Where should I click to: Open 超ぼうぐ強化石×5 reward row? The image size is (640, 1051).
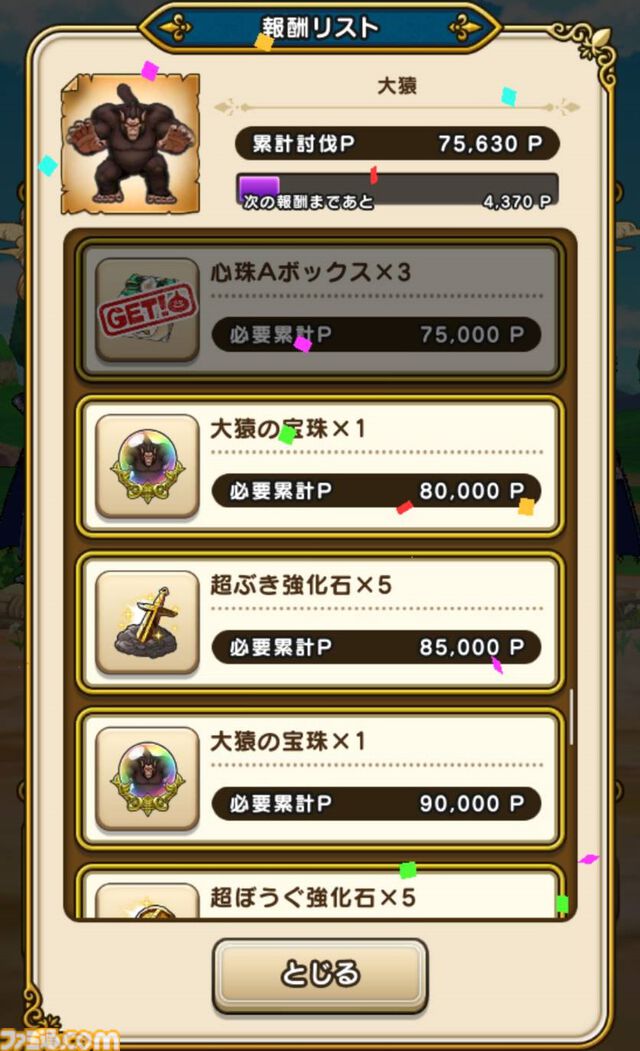(320, 896)
